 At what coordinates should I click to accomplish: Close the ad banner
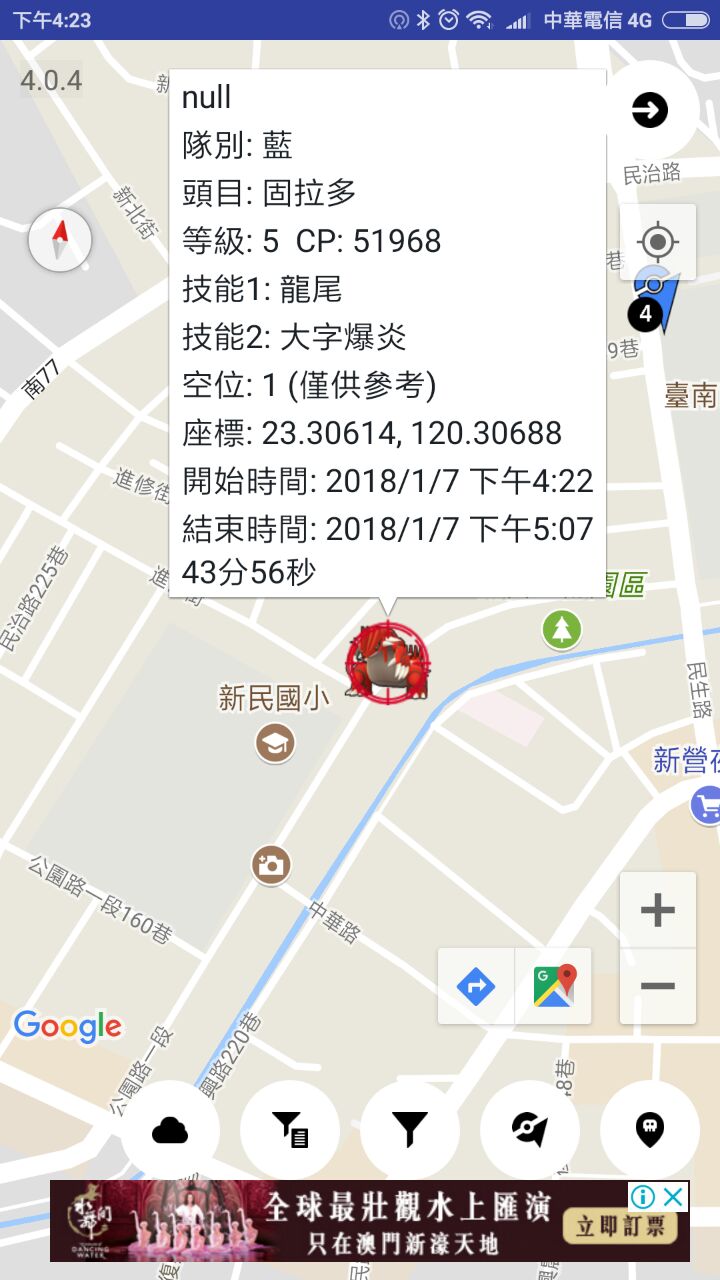675,1196
